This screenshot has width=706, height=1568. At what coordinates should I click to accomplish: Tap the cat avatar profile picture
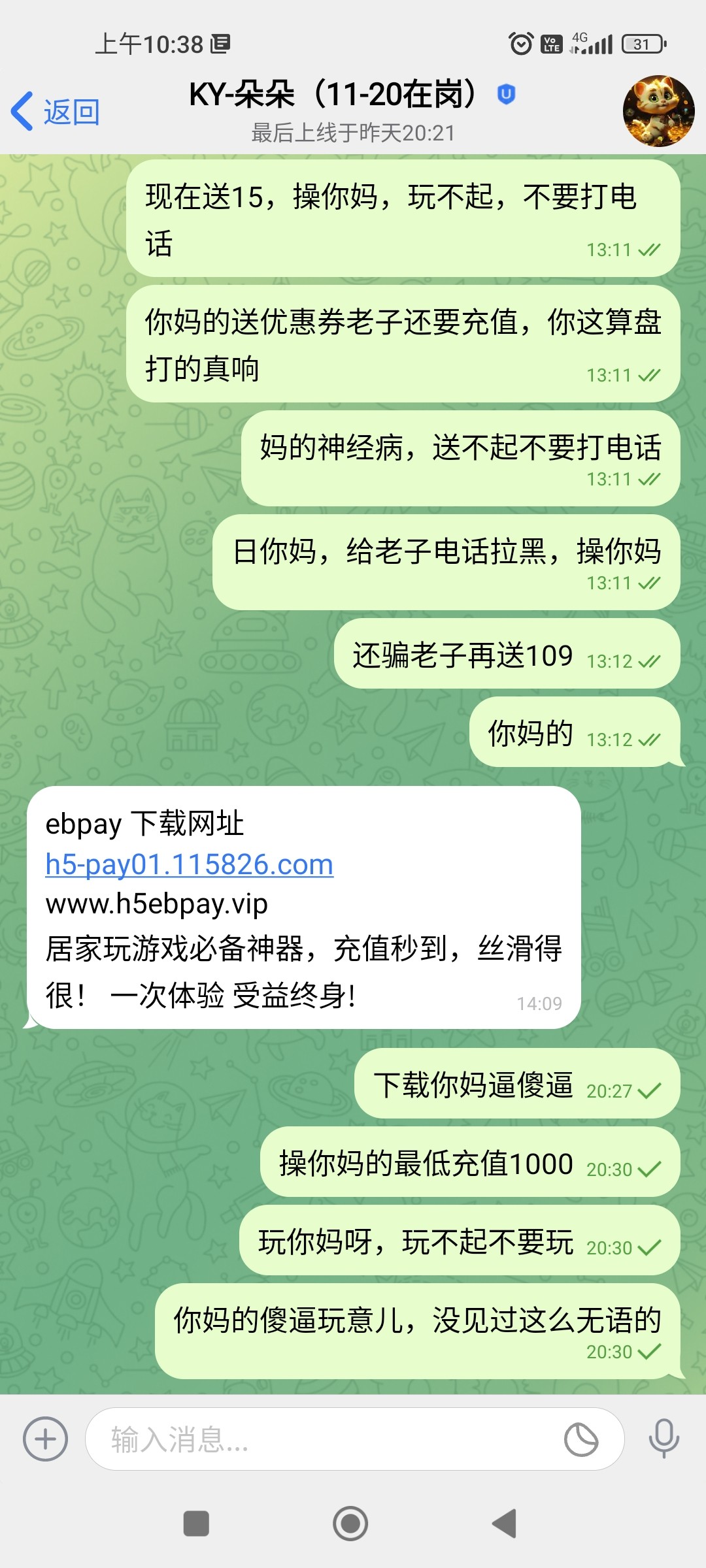[658, 111]
